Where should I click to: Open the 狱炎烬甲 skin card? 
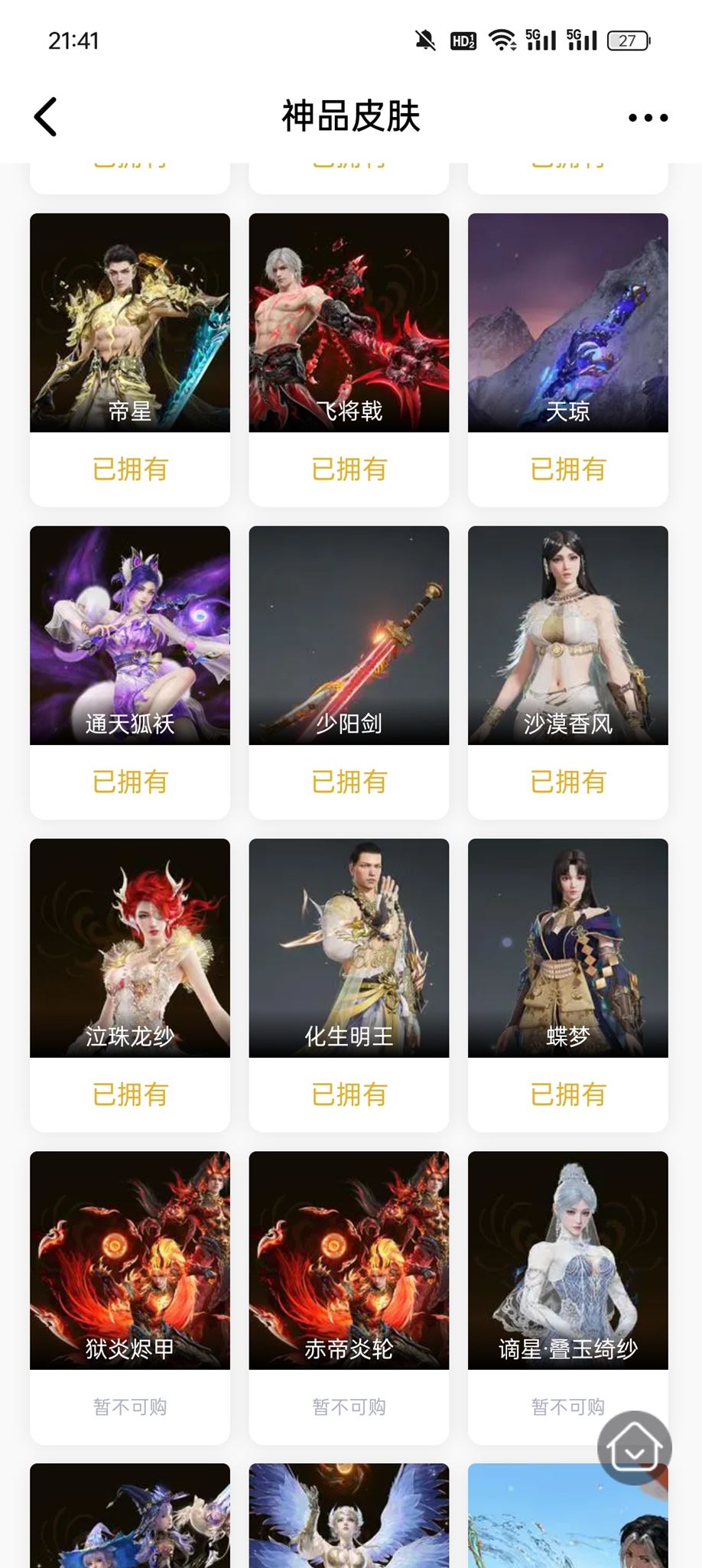(130, 1298)
